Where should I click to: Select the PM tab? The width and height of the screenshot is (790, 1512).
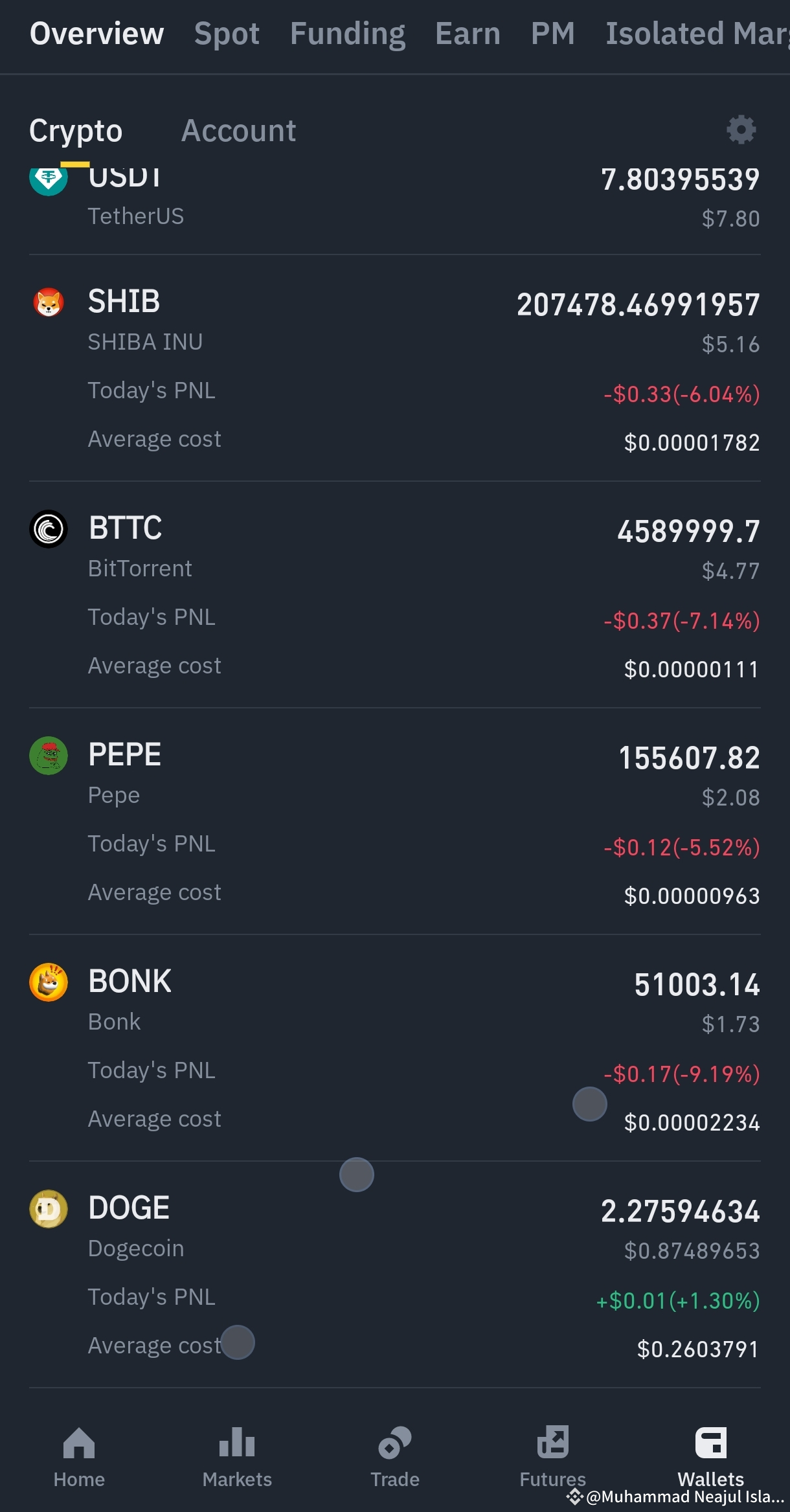552,34
